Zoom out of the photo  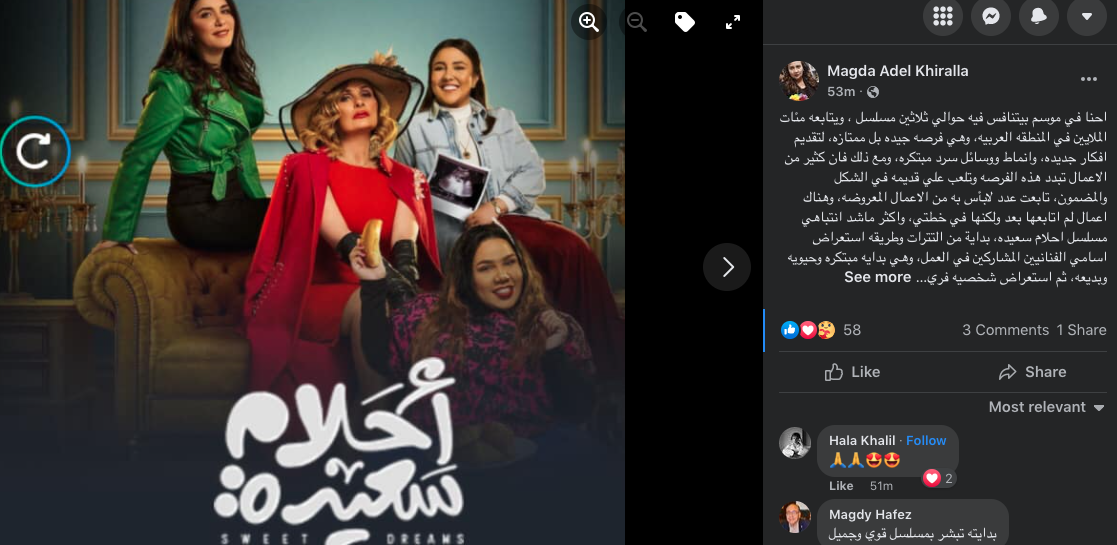(637, 22)
